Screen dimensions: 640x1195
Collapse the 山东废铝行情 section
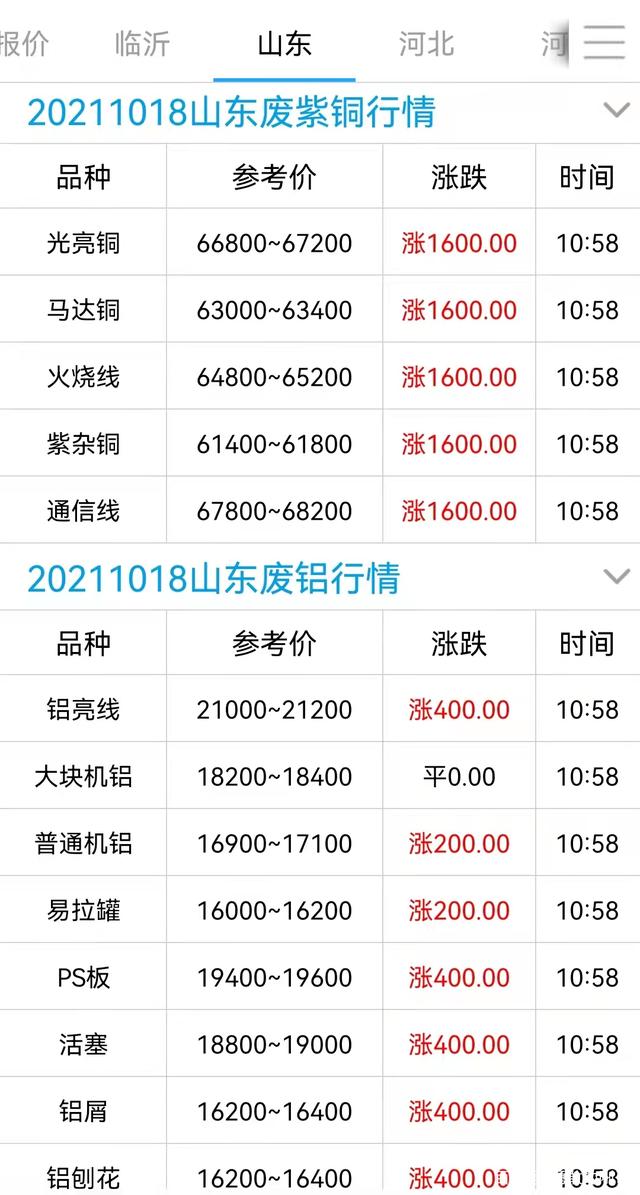[x=616, y=576]
